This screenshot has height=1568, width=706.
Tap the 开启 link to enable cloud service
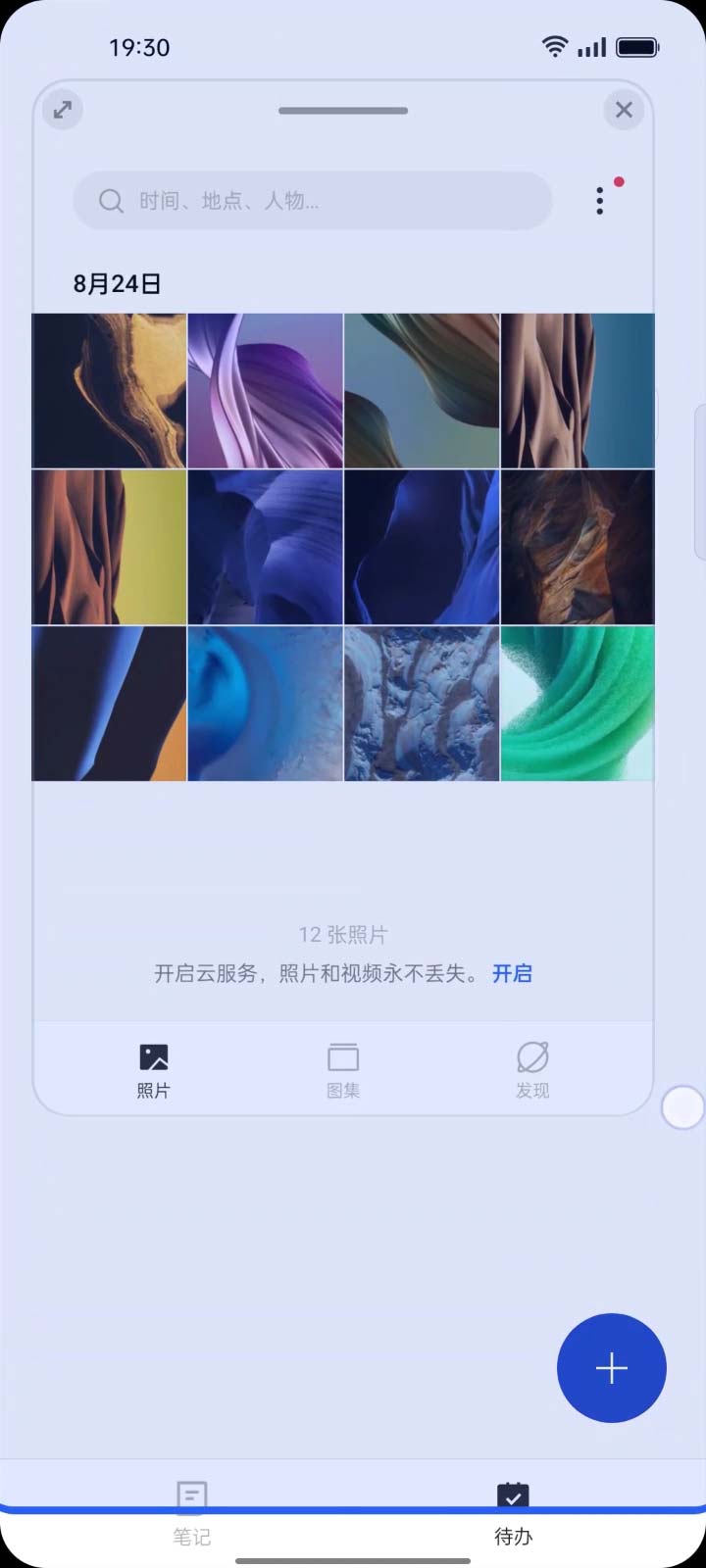coord(512,973)
